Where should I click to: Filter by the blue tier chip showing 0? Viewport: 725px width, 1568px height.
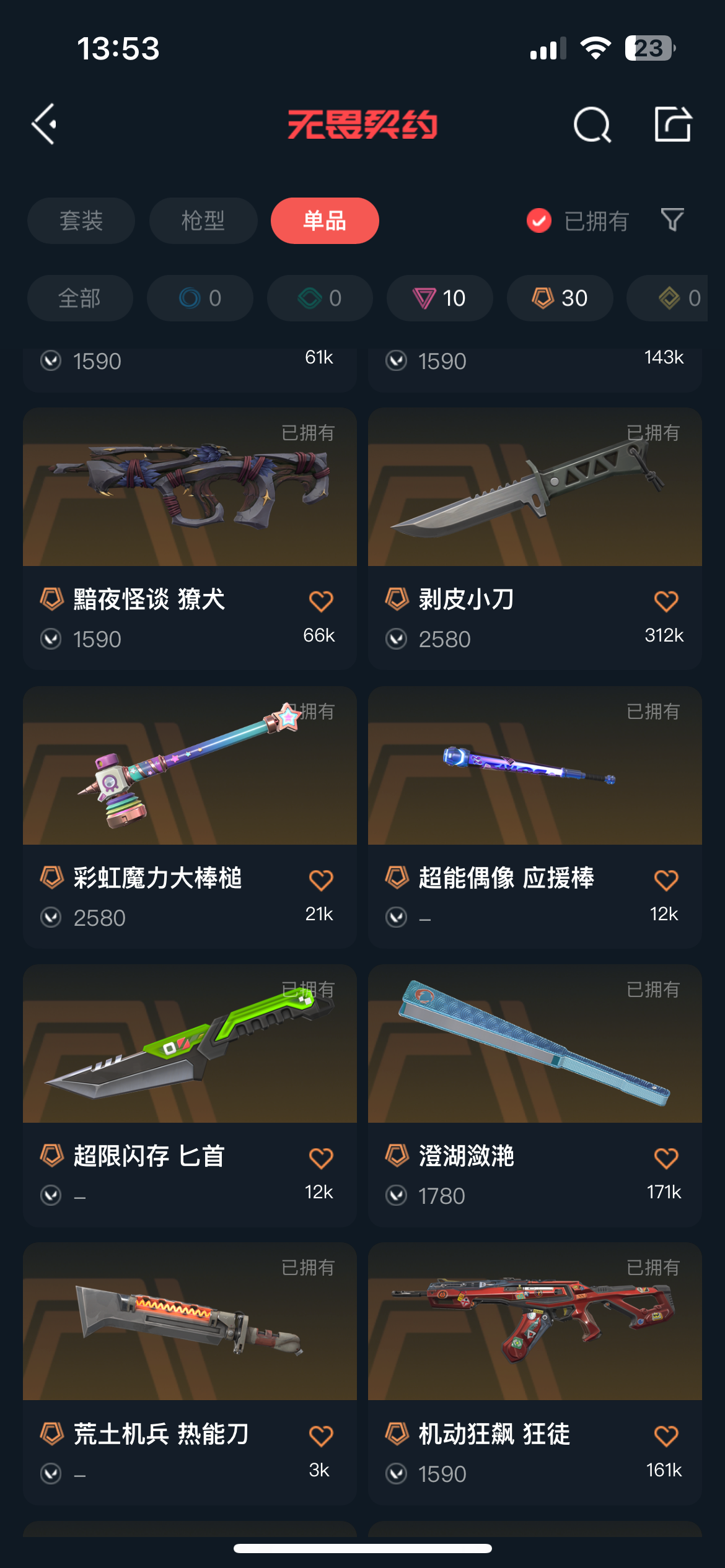tap(200, 298)
